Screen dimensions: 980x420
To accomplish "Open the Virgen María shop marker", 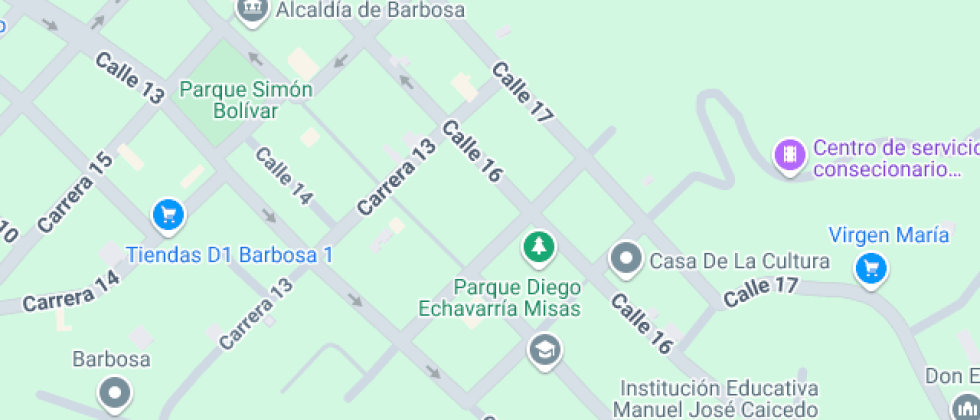I will click(x=871, y=270).
